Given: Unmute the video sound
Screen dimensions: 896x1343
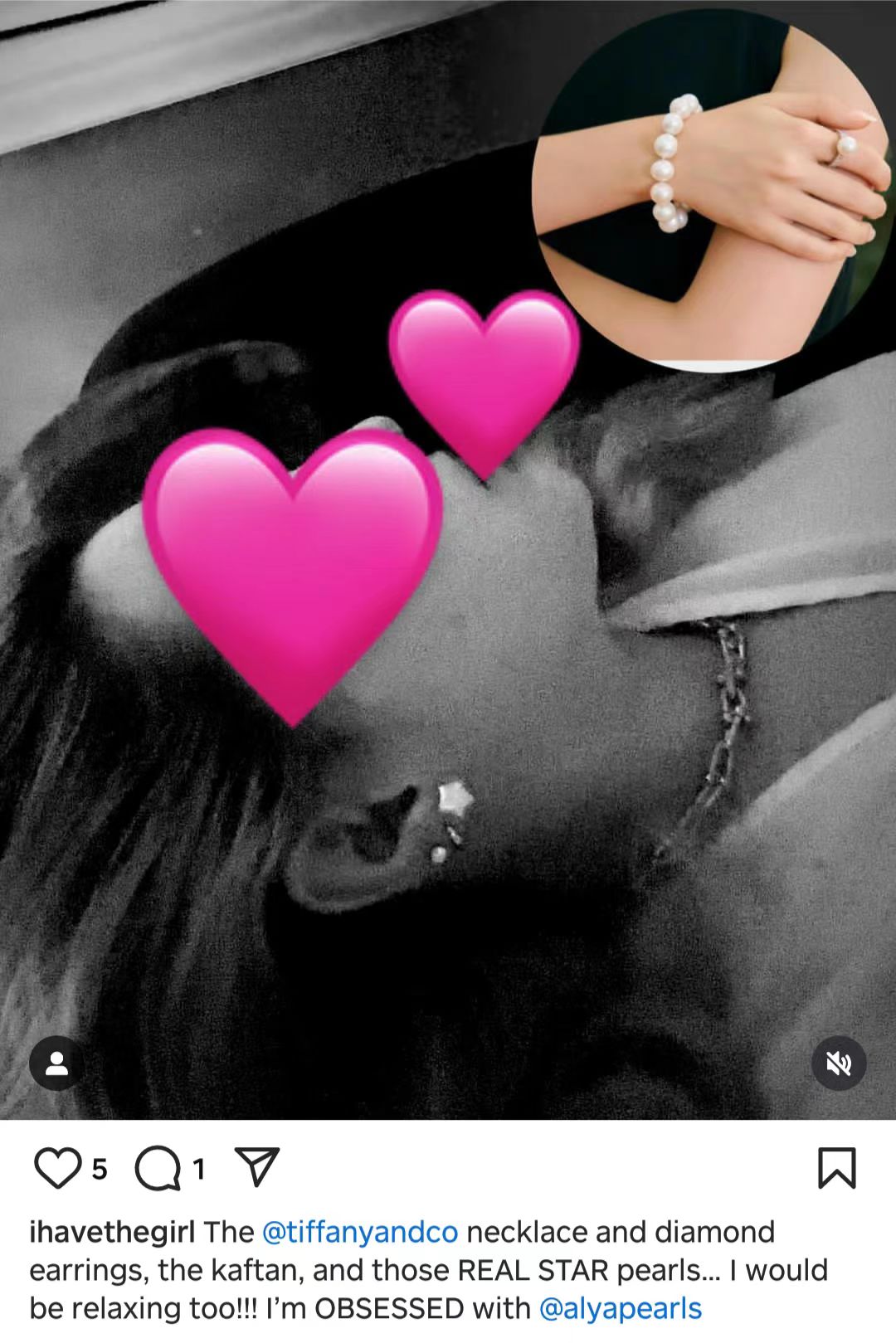Looking at the screenshot, I should [839, 1063].
